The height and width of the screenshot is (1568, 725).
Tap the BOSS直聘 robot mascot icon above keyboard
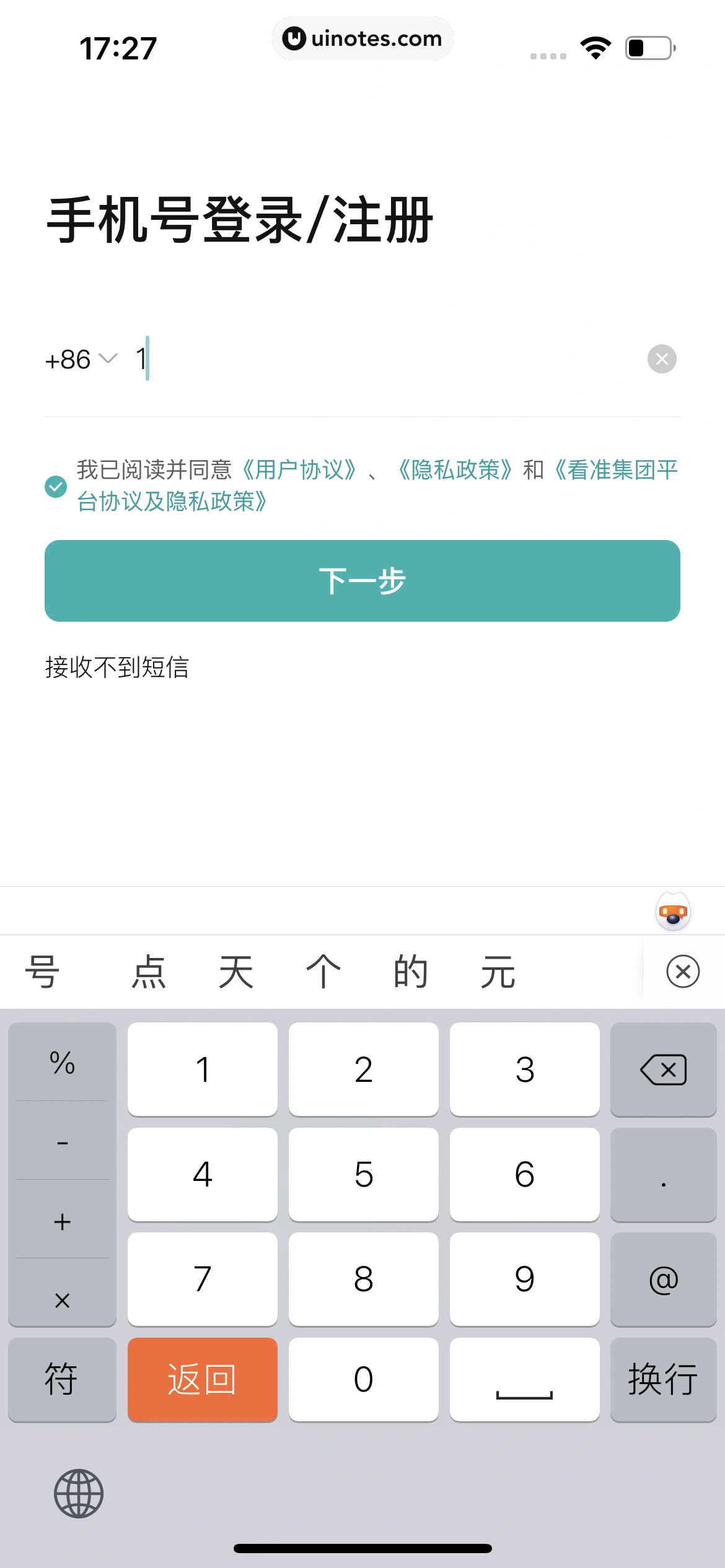[x=672, y=912]
